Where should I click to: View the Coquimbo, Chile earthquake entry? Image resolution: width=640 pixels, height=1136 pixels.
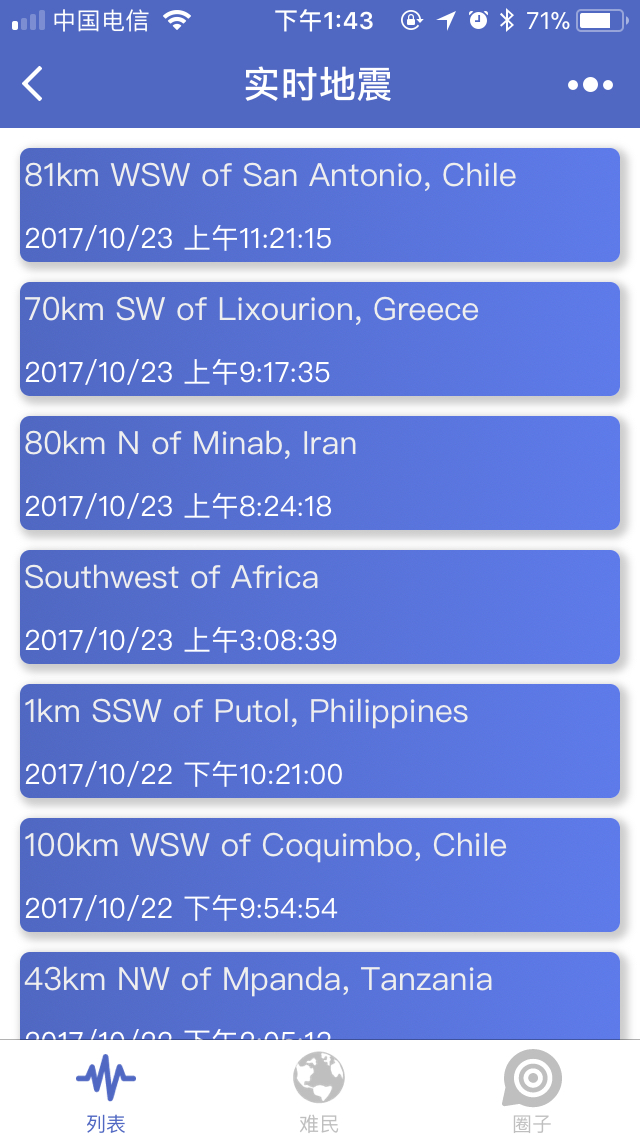320,875
